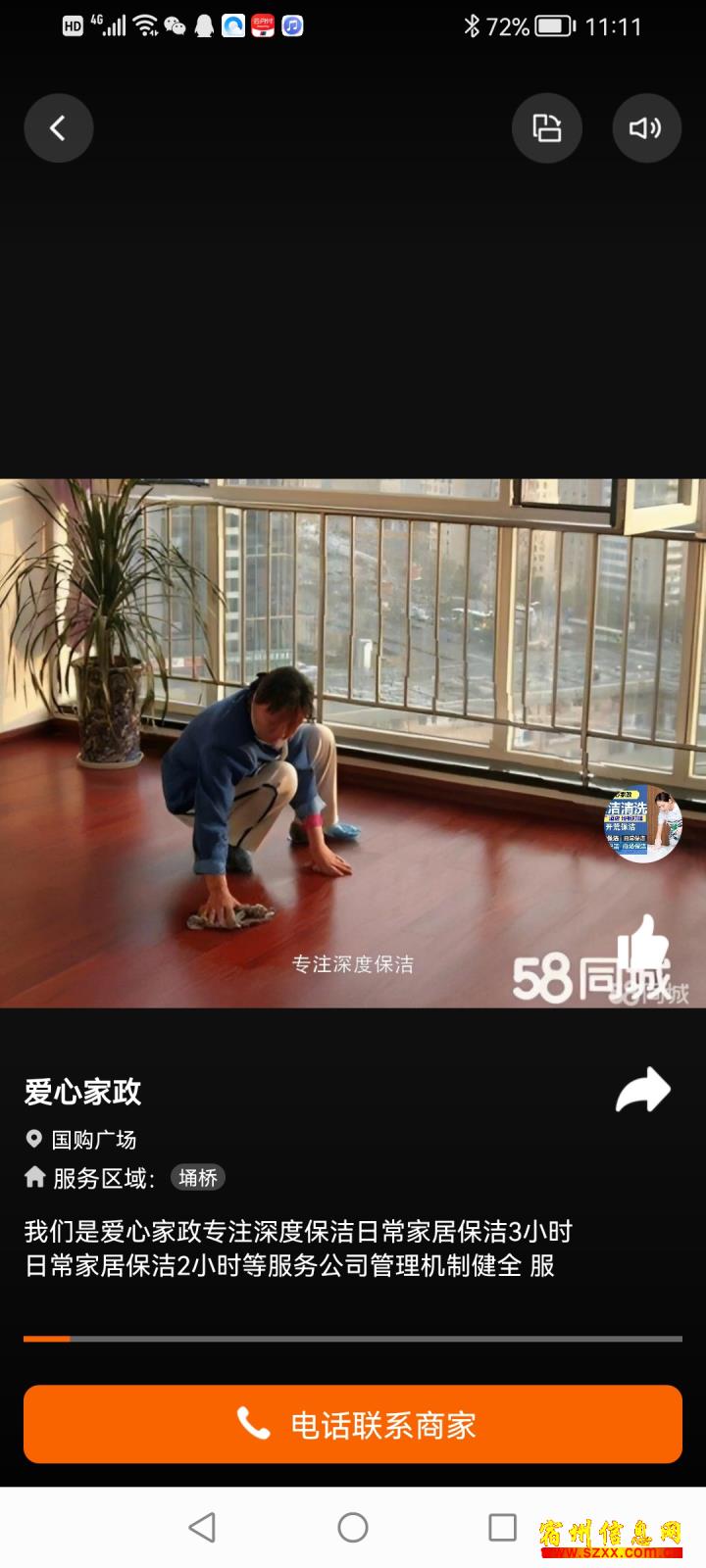706x1568 pixels.
Task: Tap the system home button
Action: (x=353, y=1527)
